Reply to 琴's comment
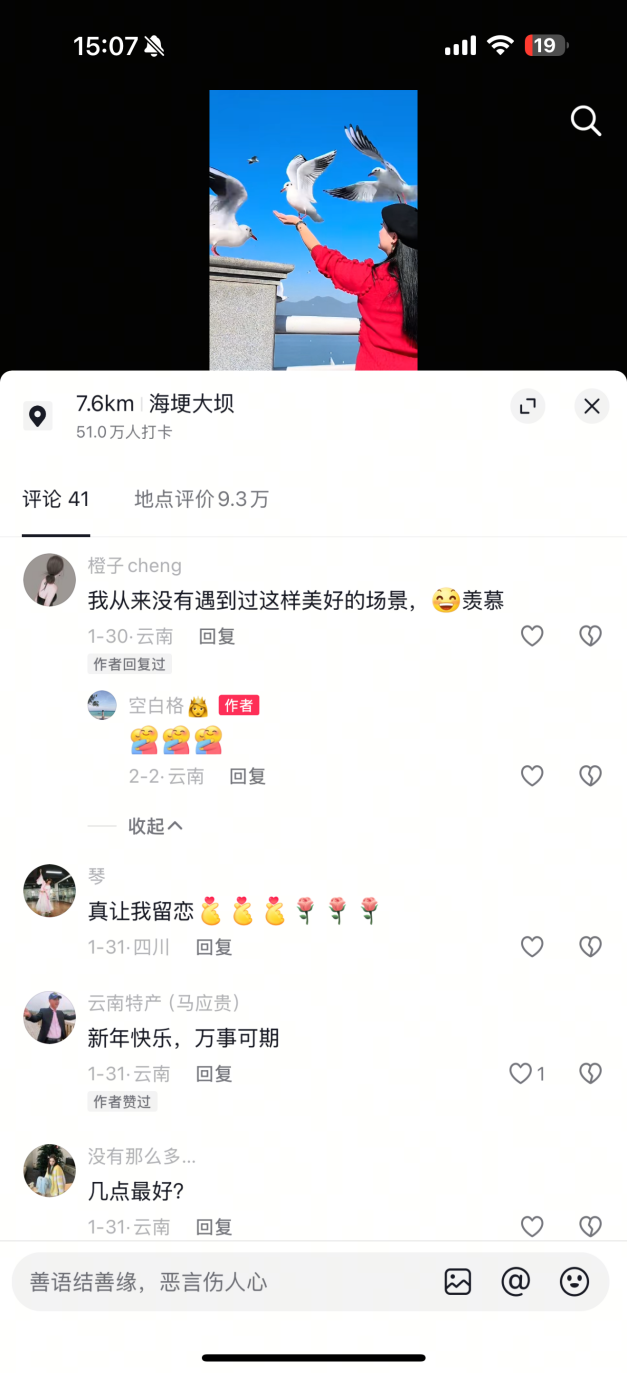627x1373 pixels. tap(214, 947)
